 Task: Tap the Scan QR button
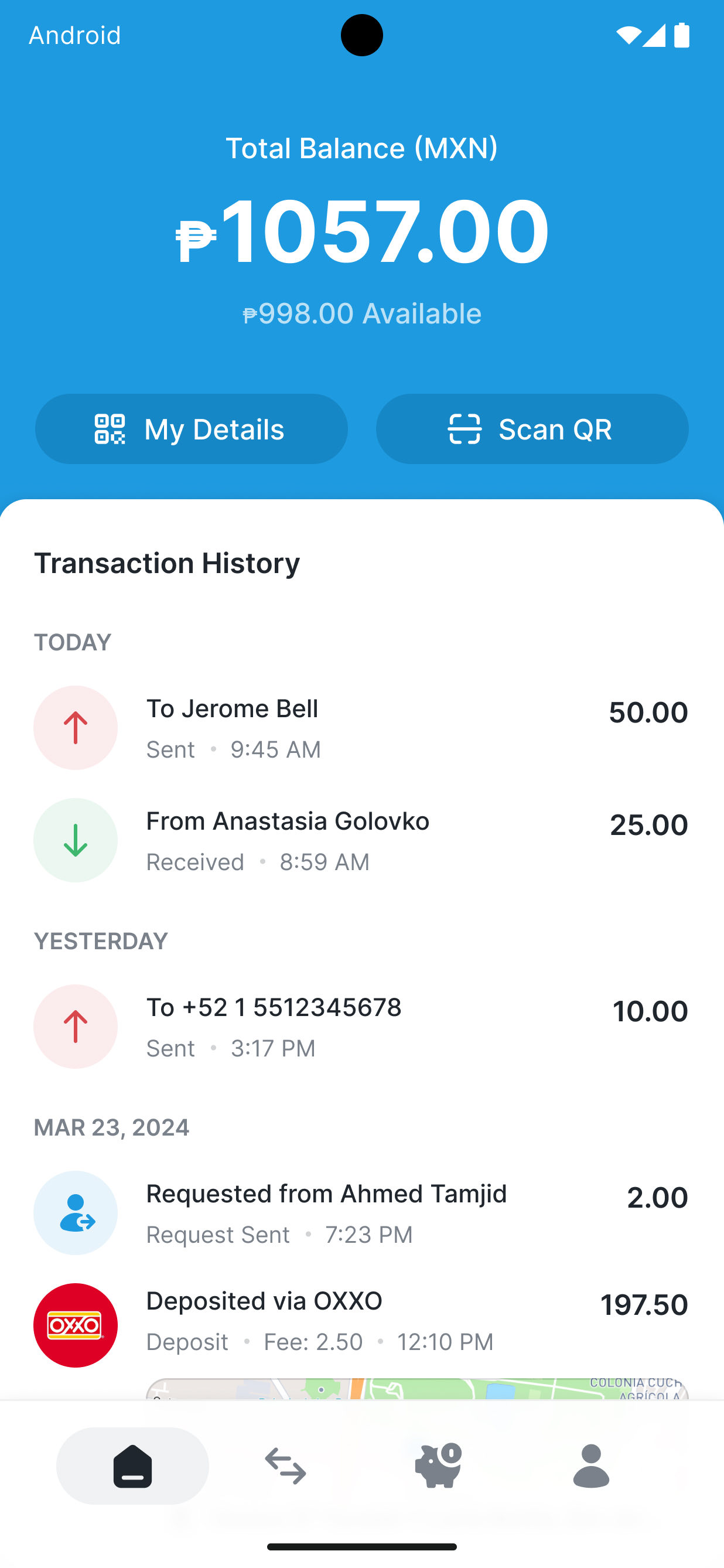[x=532, y=429]
